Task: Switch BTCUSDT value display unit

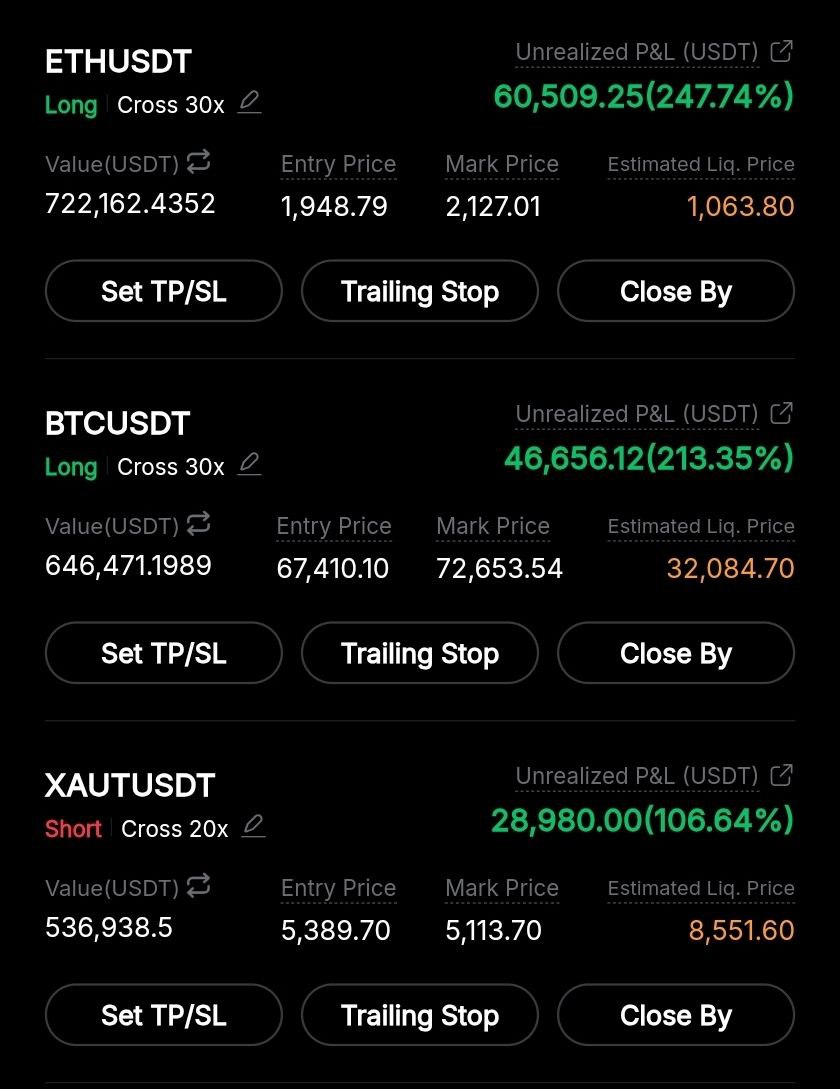Action: coord(198,524)
